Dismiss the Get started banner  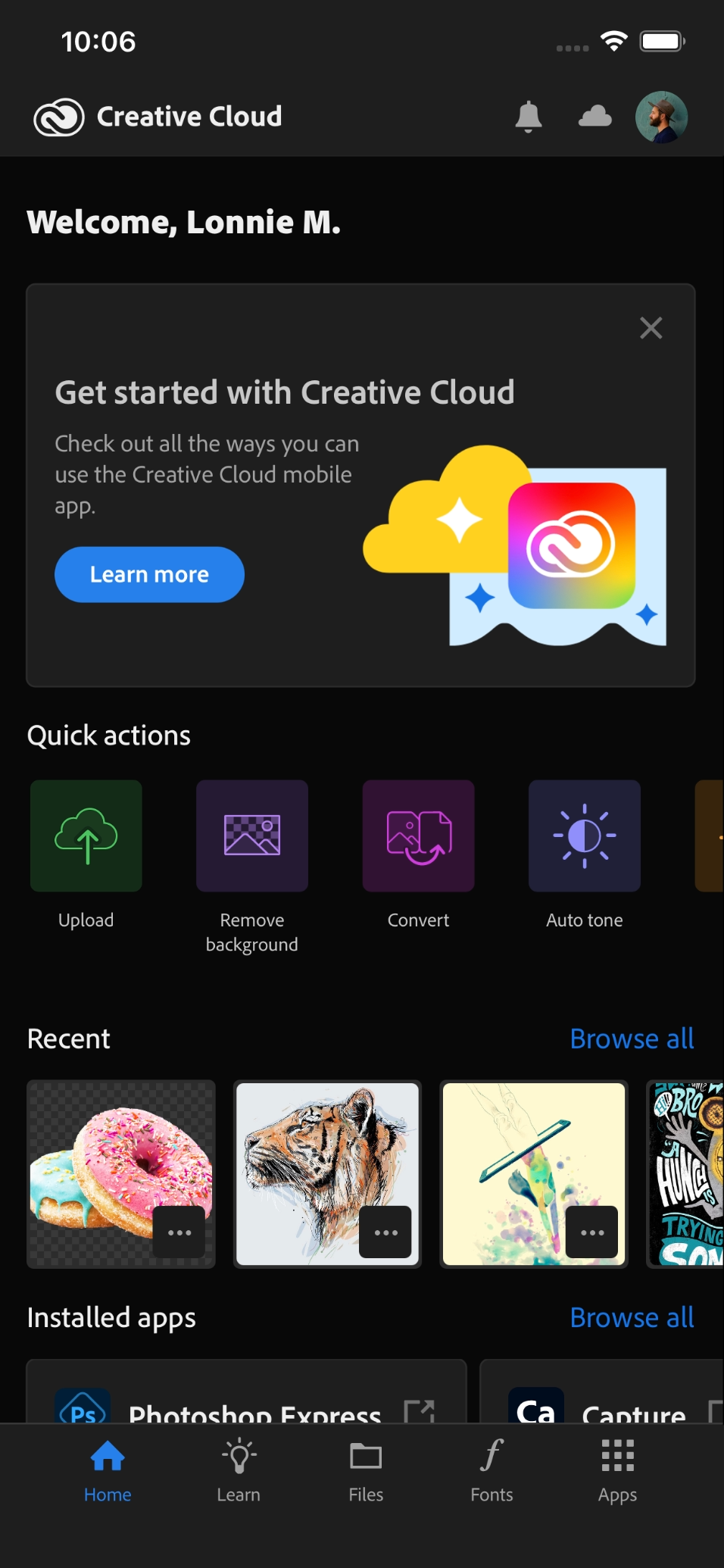coord(650,327)
